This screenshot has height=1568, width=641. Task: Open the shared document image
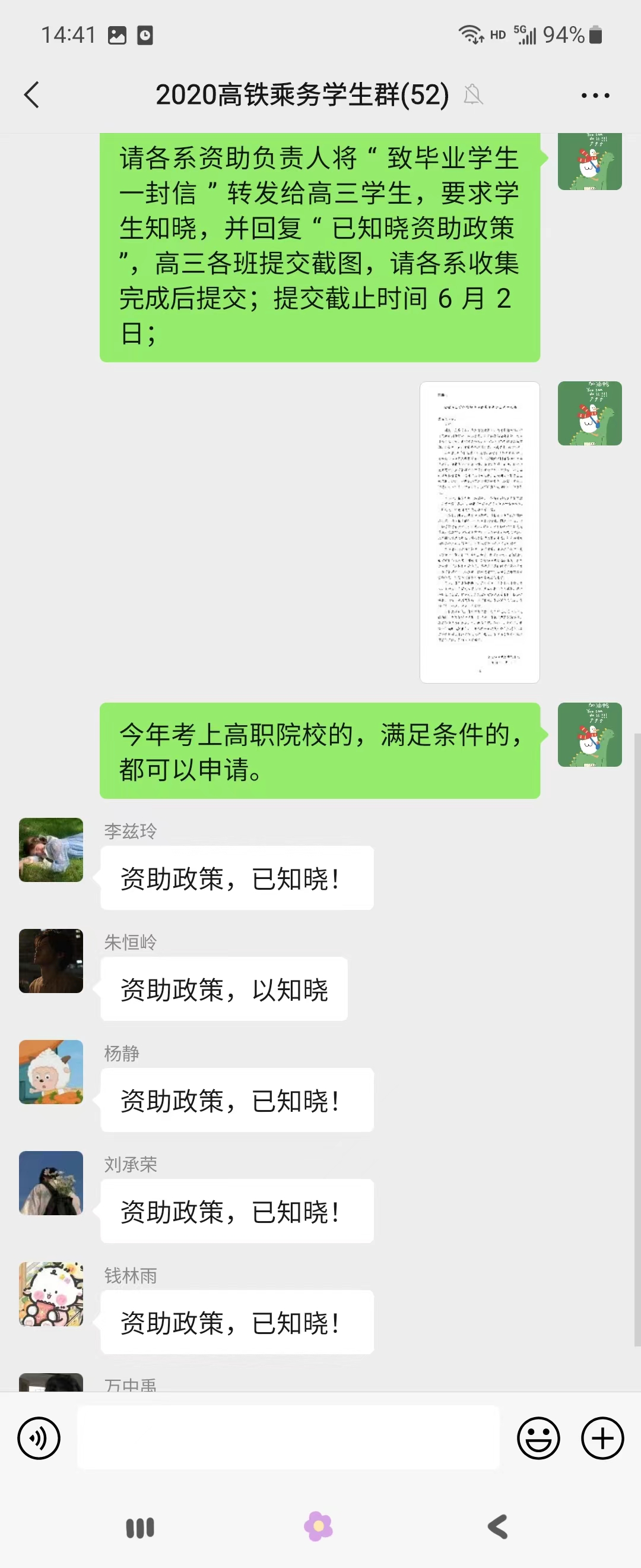479,532
